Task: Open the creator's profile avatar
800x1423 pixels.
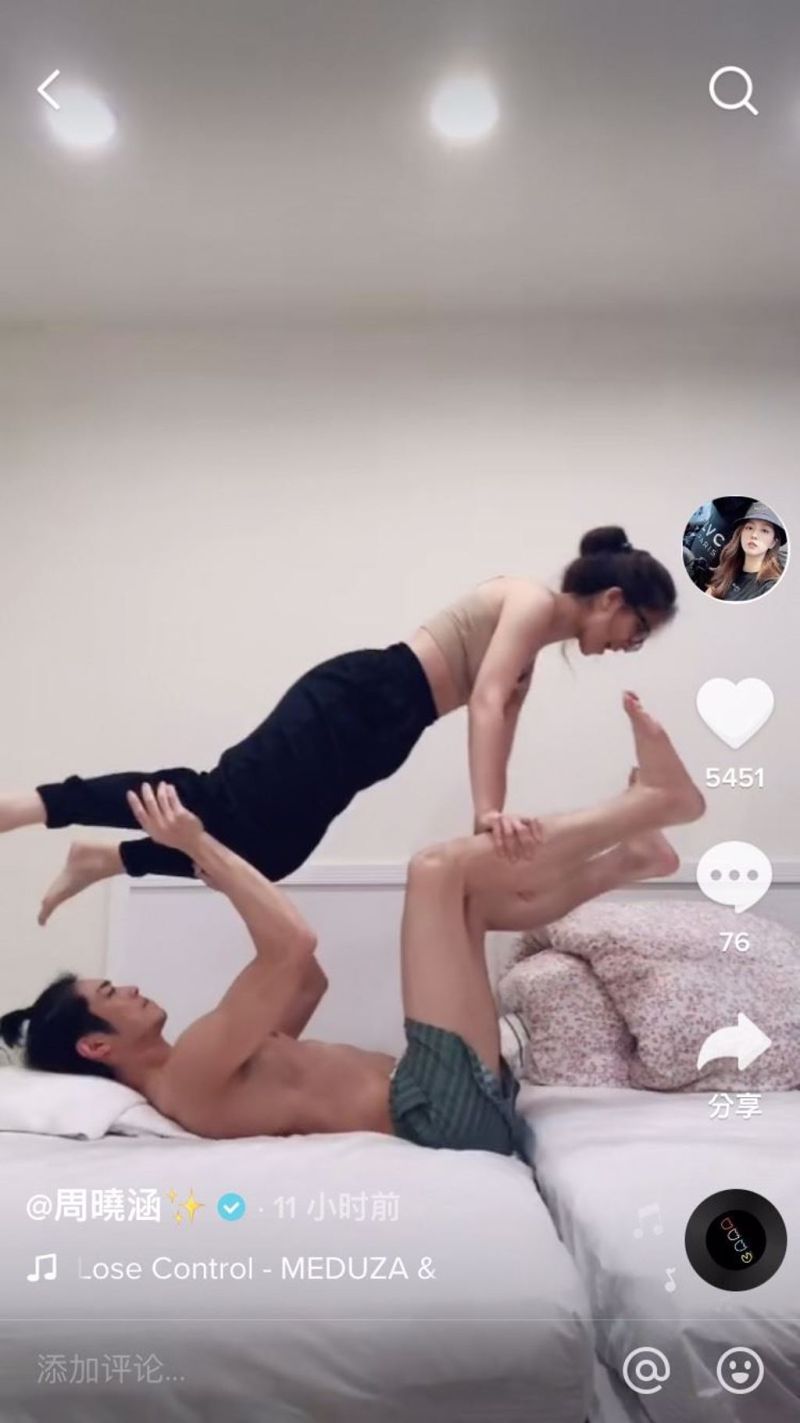Action: (735, 549)
